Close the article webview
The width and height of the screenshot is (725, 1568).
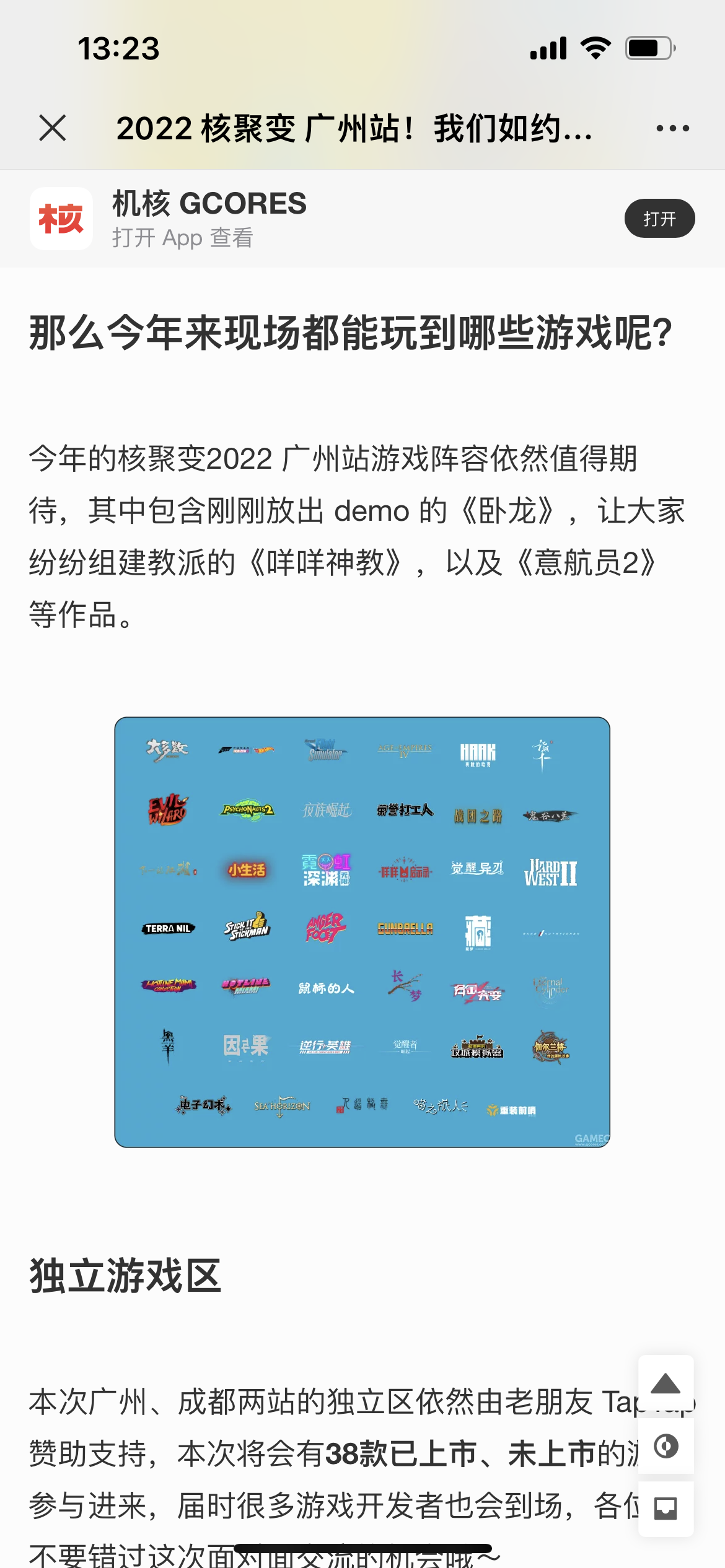(52, 128)
